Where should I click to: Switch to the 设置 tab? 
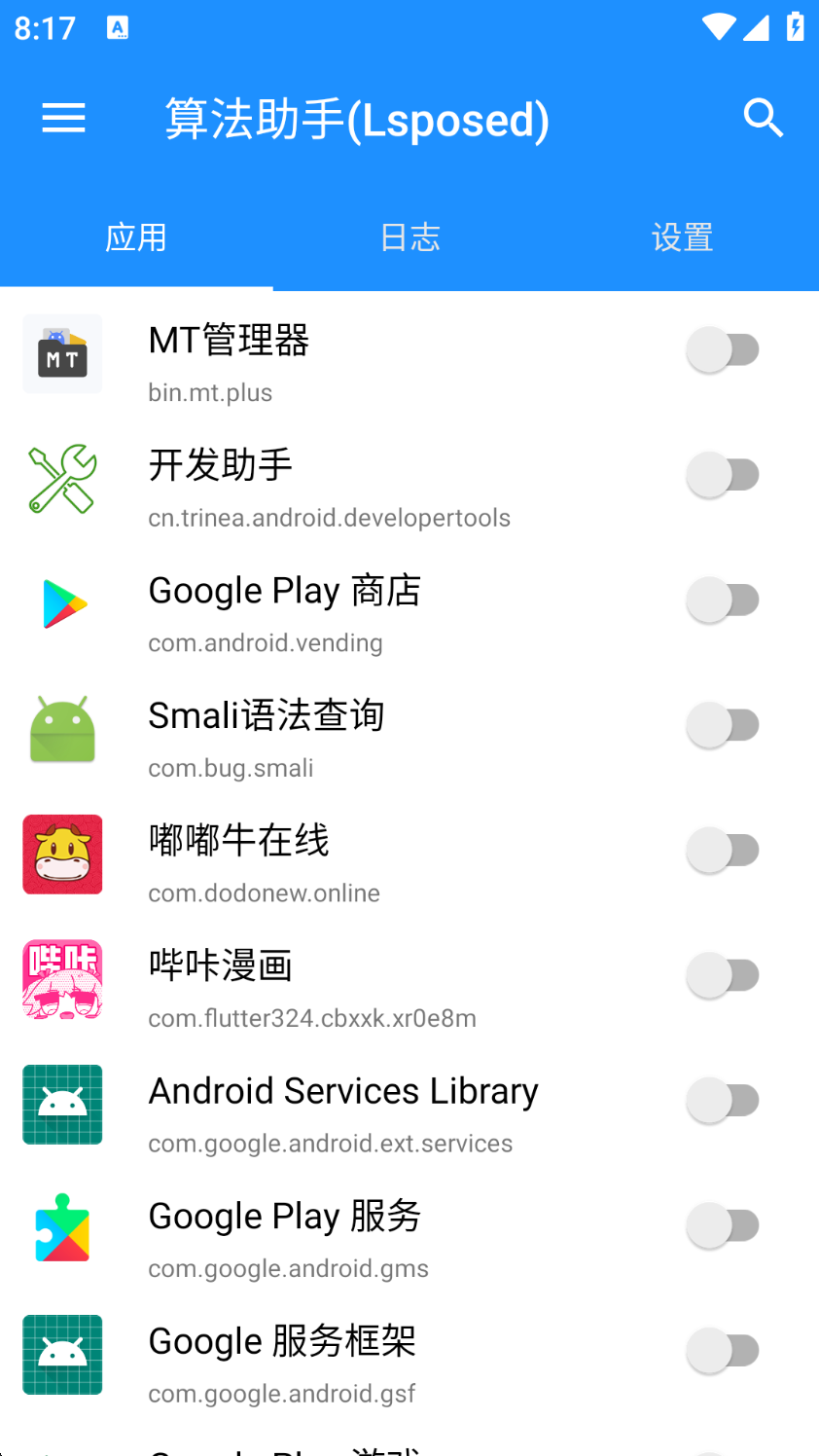click(x=682, y=237)
